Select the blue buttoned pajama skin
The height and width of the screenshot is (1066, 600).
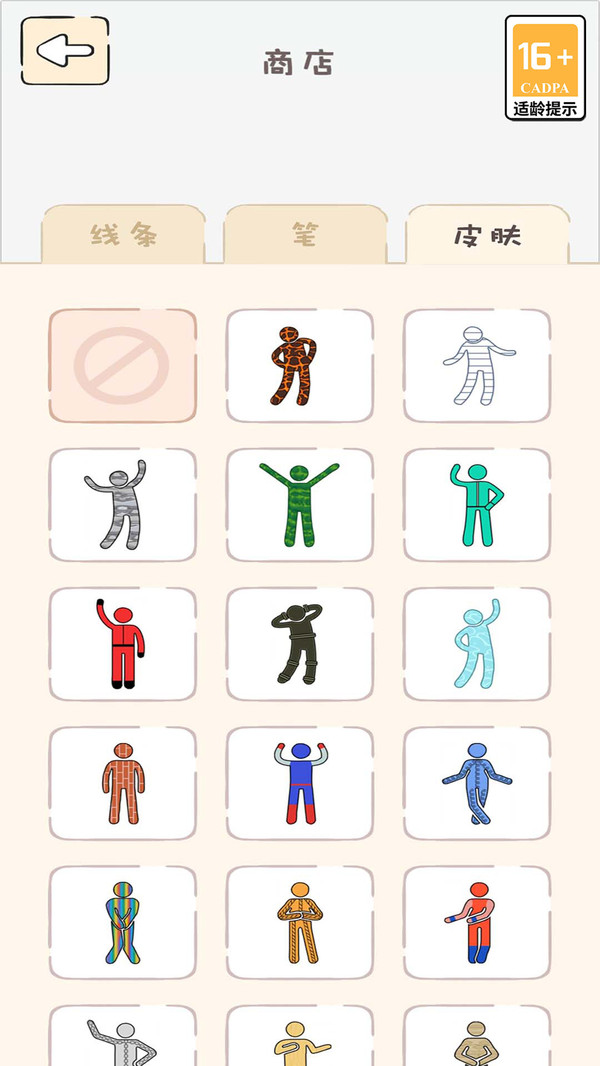point(477,783)
